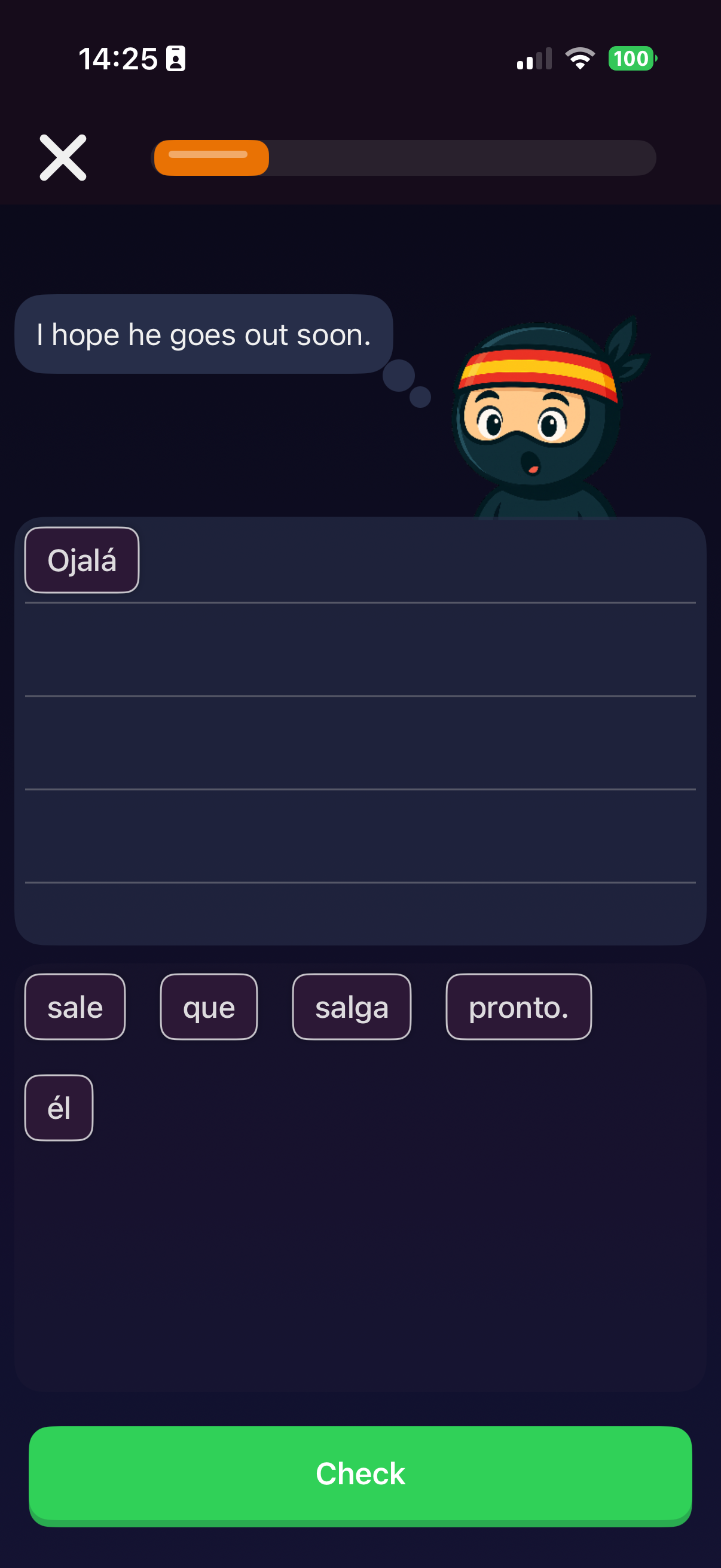Select the word tile 'que'

pos(208,1006)
